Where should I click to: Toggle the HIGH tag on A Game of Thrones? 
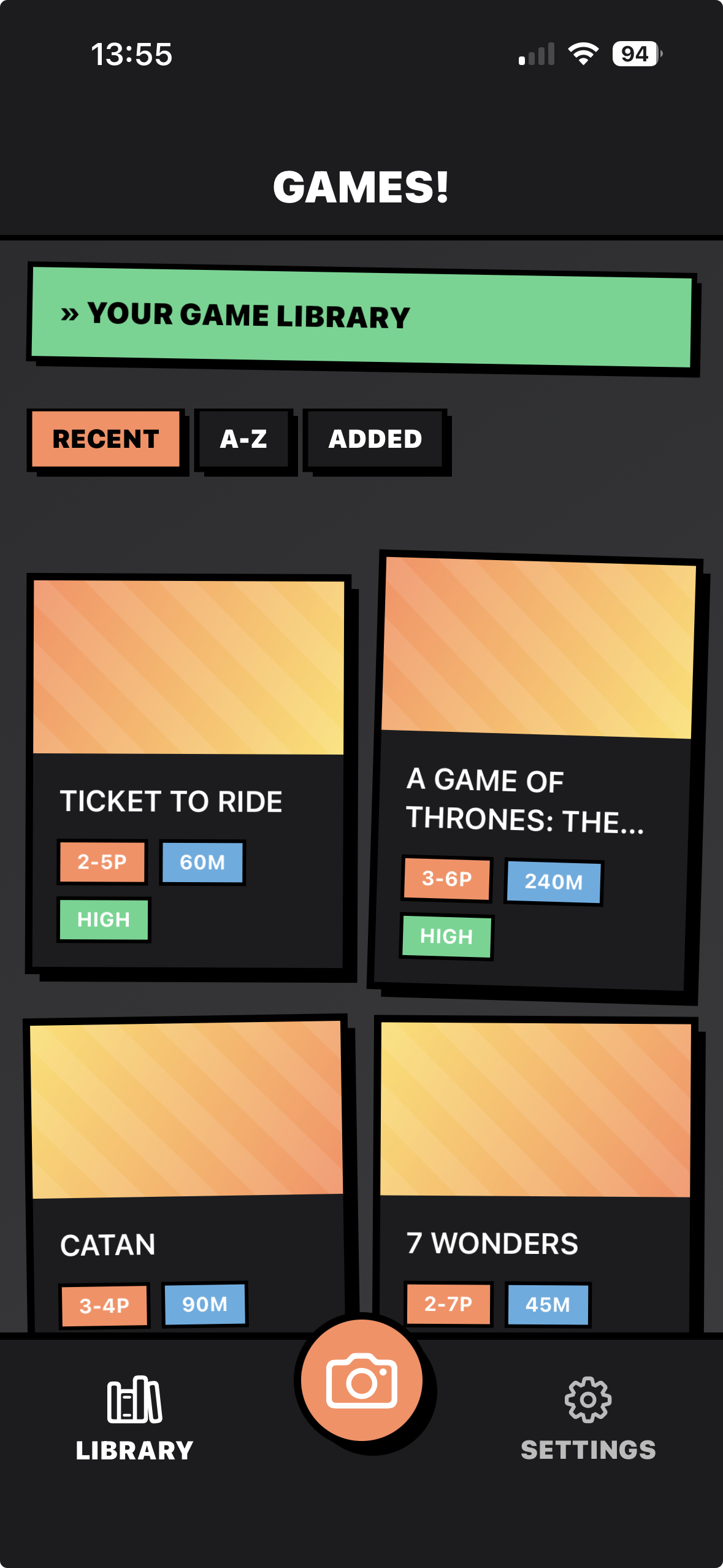(446, 937)
